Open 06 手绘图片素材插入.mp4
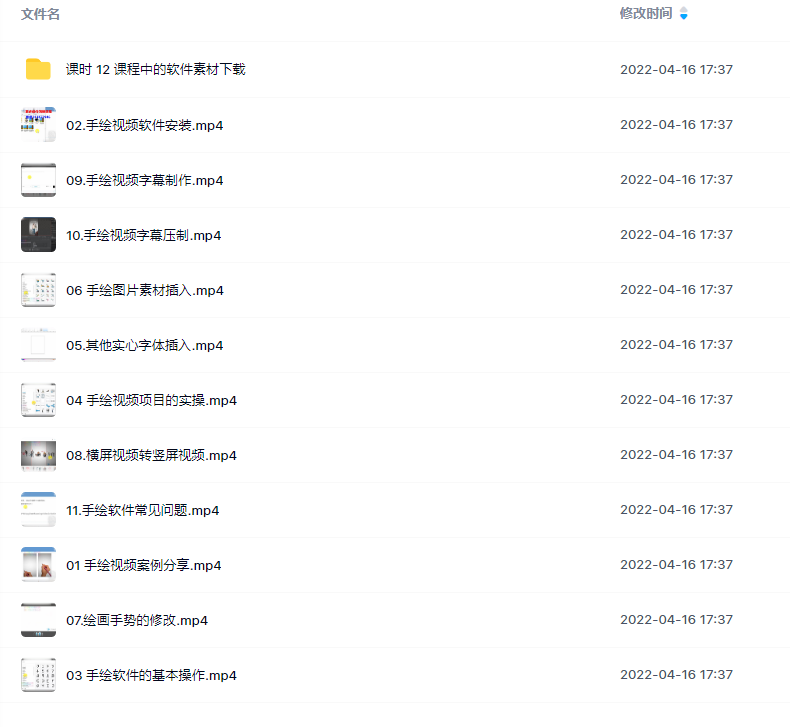This screenshot has height=727, width=790. pos(144,290)
